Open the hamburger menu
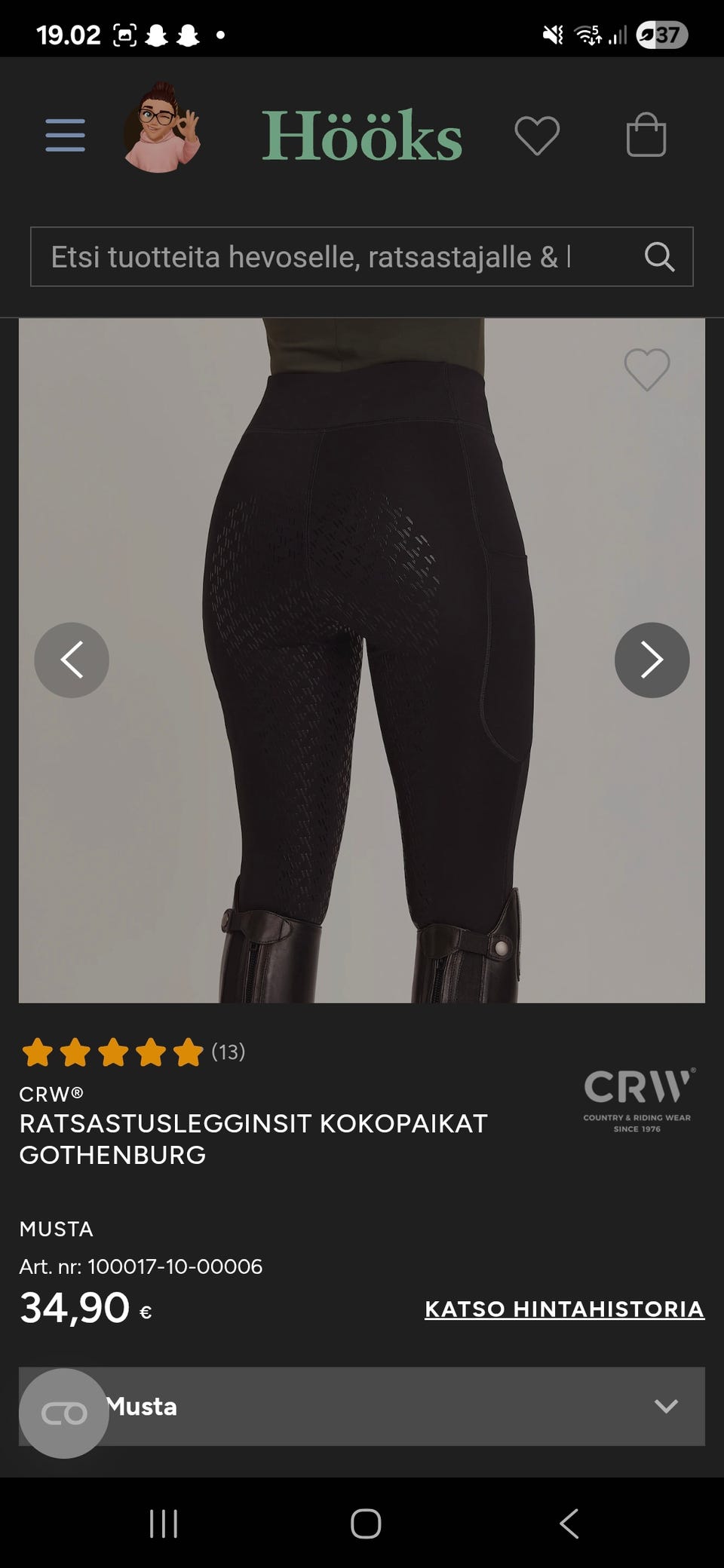This screenshot has height=1568, width=724. pyautogui.click(x=65, y=135)
